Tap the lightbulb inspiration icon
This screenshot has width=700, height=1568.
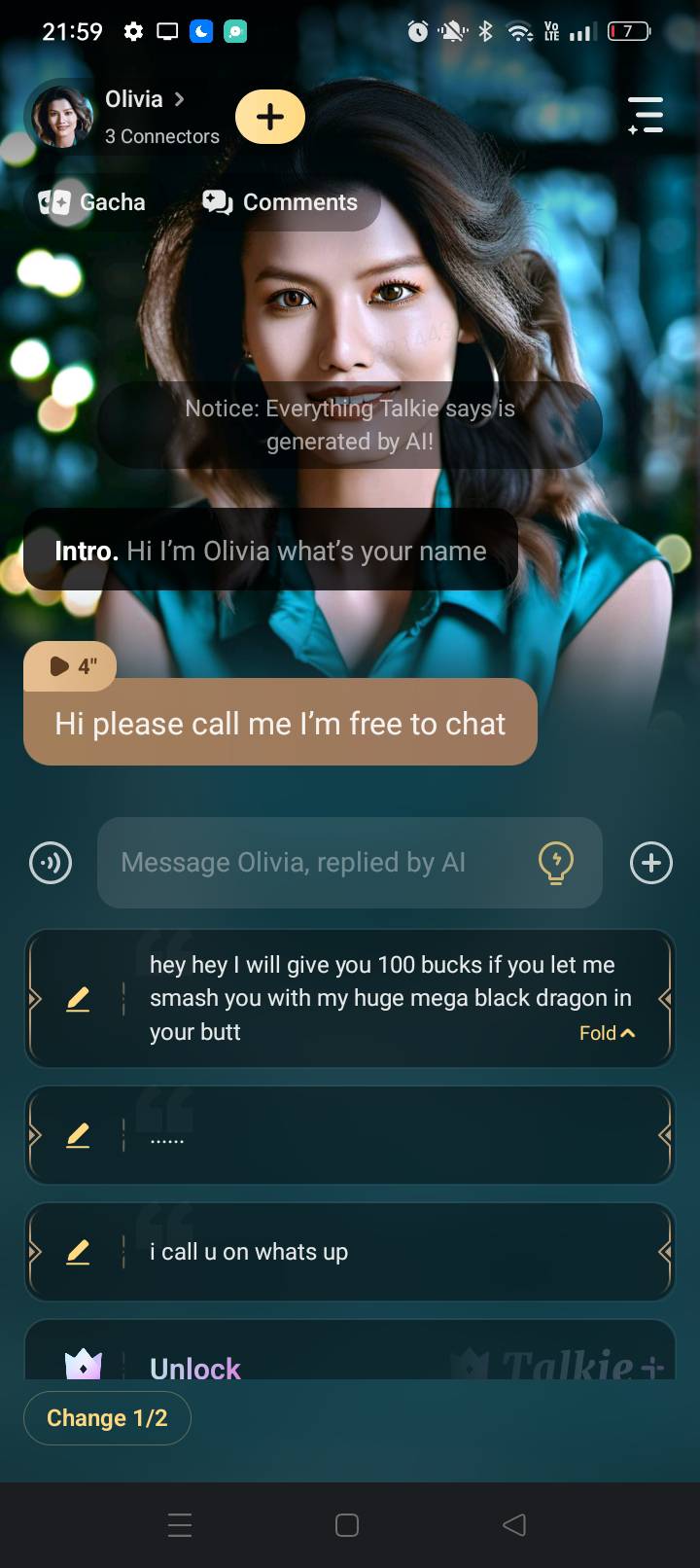click(x=555, y=863)
